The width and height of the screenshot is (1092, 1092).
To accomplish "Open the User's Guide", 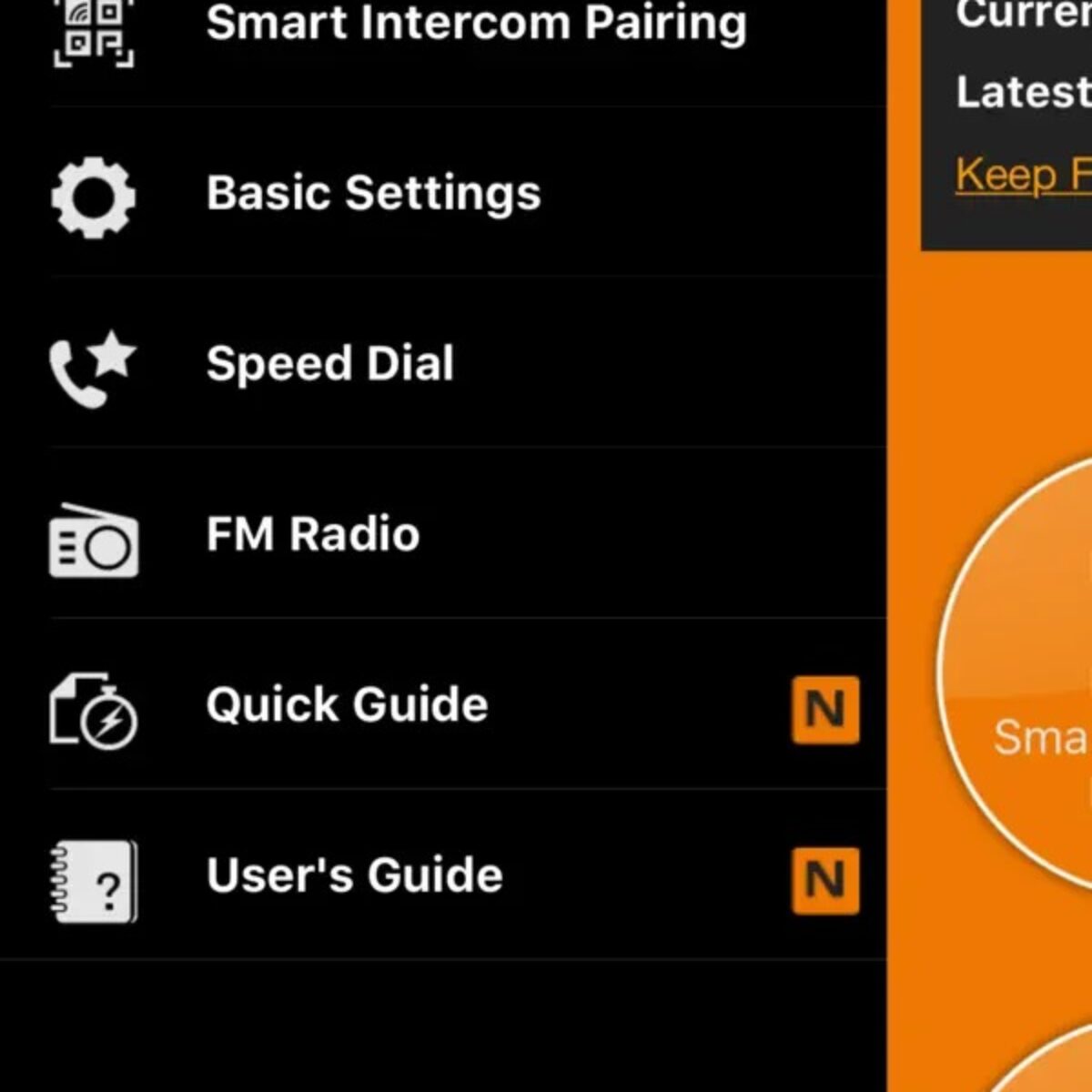I will pyautogui.click(x=354, y=875).
